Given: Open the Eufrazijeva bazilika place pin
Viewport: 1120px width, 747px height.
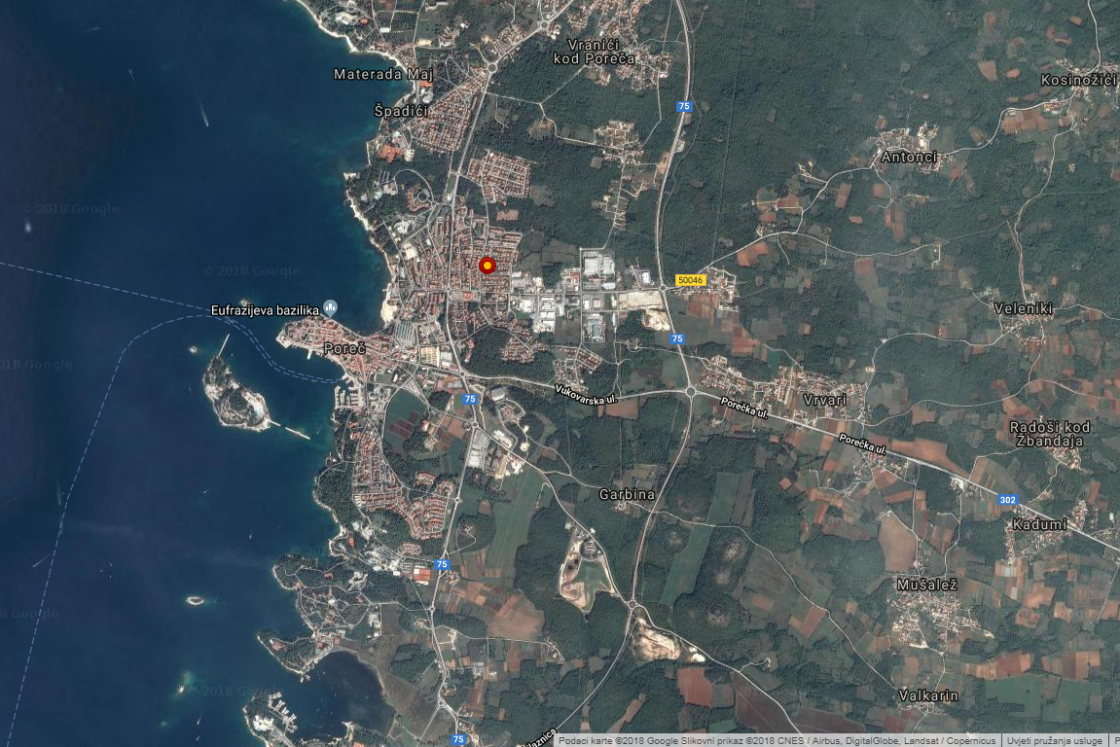Looking at the screenshot, I should [x=331, y=309].
